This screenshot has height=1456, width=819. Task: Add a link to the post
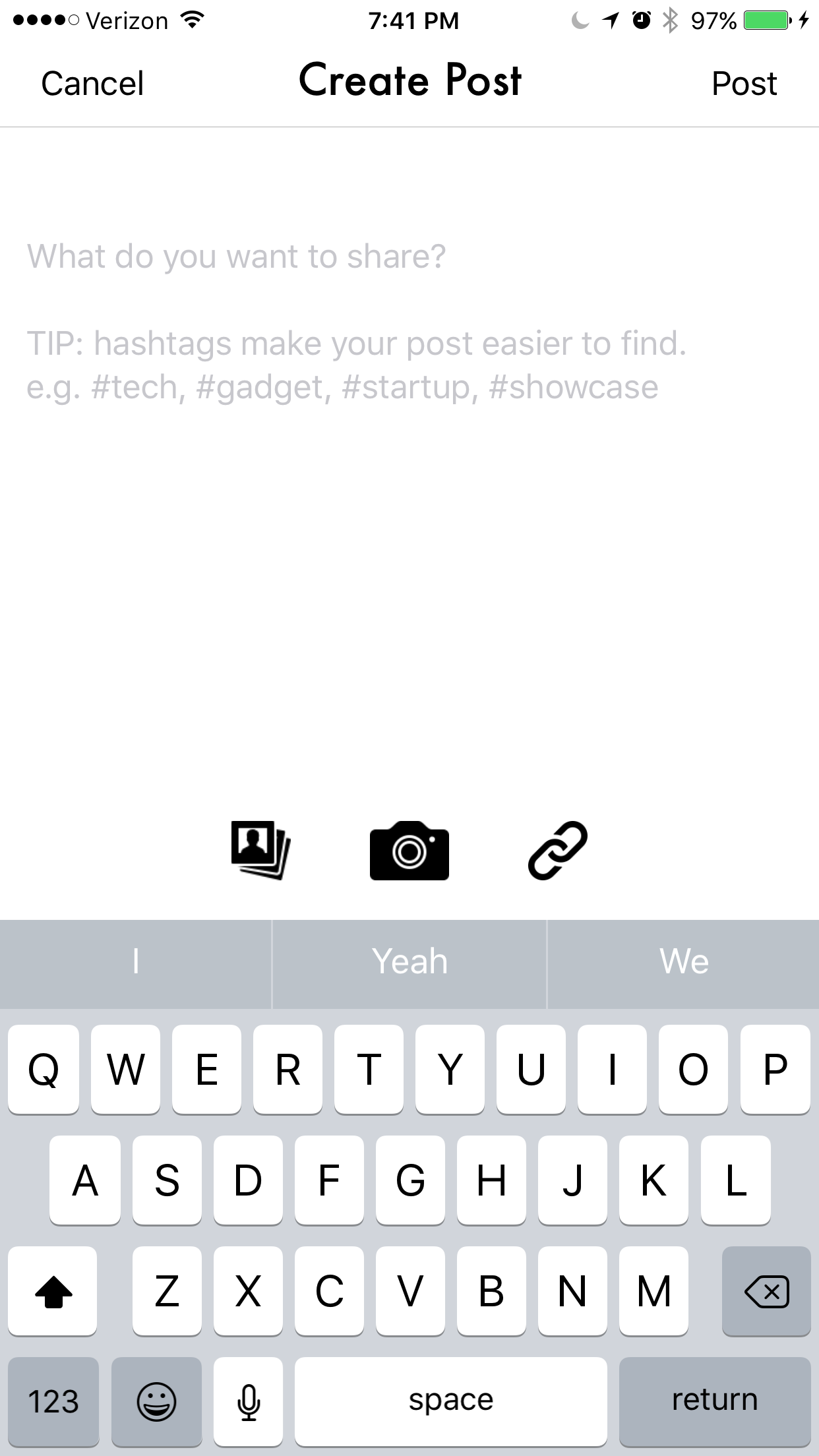[x=558, y=850]
